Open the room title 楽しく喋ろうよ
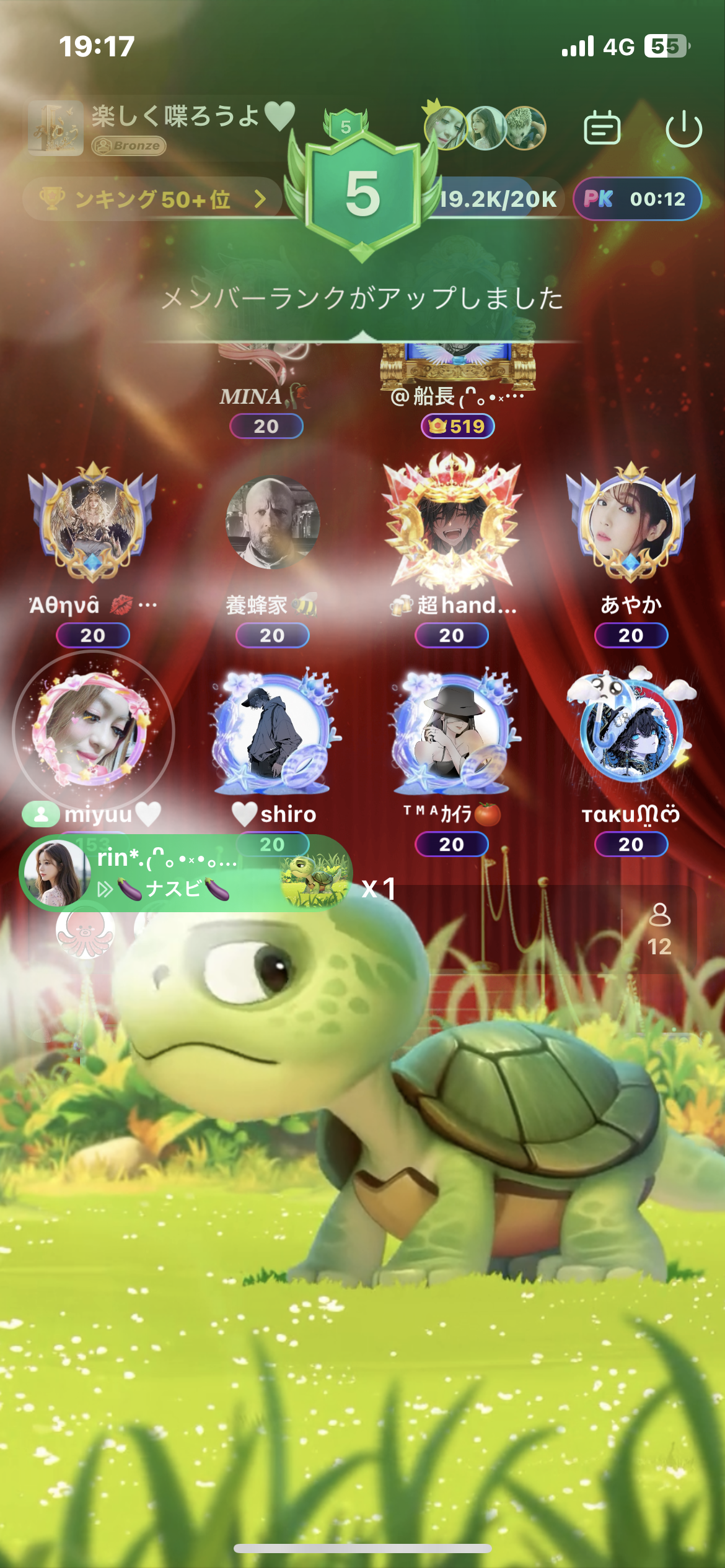The height and width of the screenshot is (1568, 725). 193,116
